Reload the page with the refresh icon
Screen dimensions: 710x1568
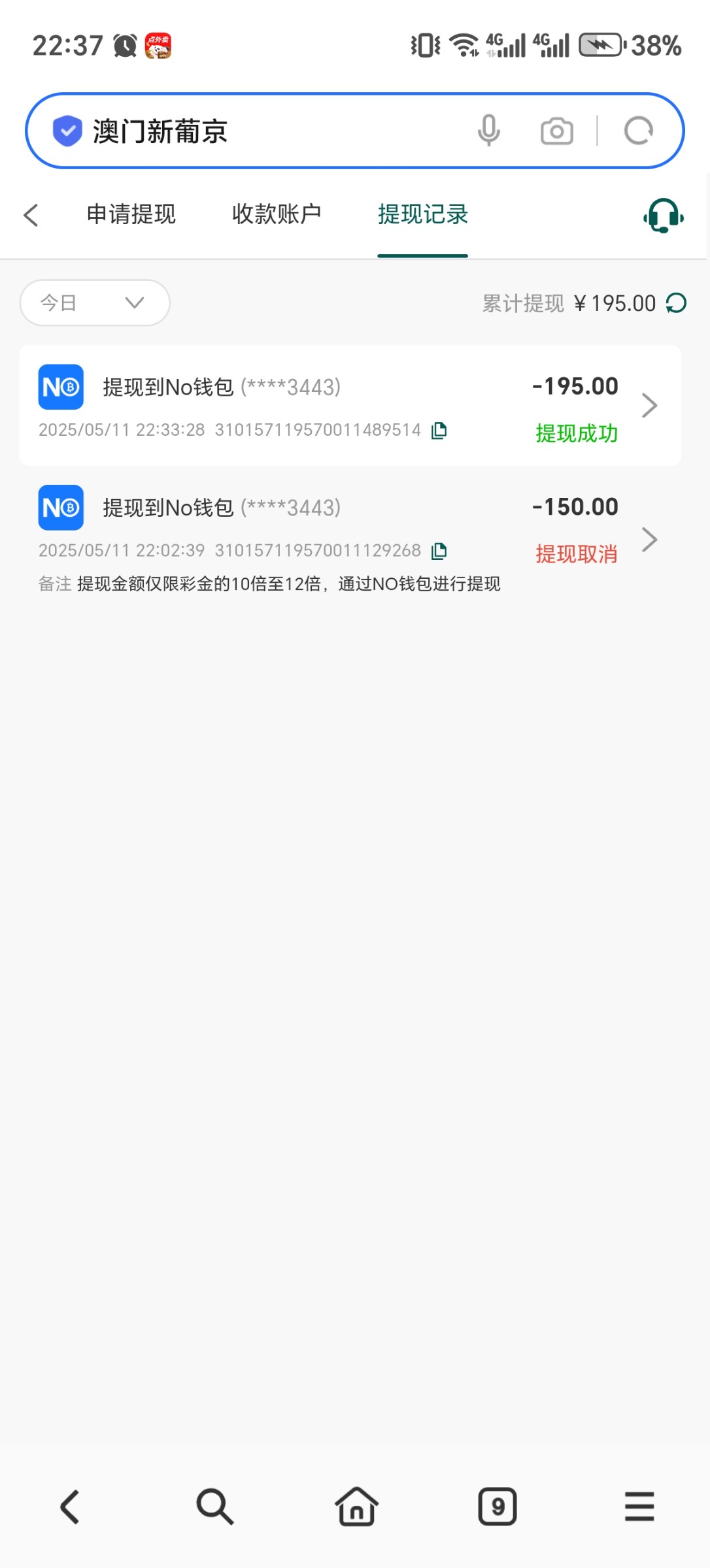(x=638, y=131)
